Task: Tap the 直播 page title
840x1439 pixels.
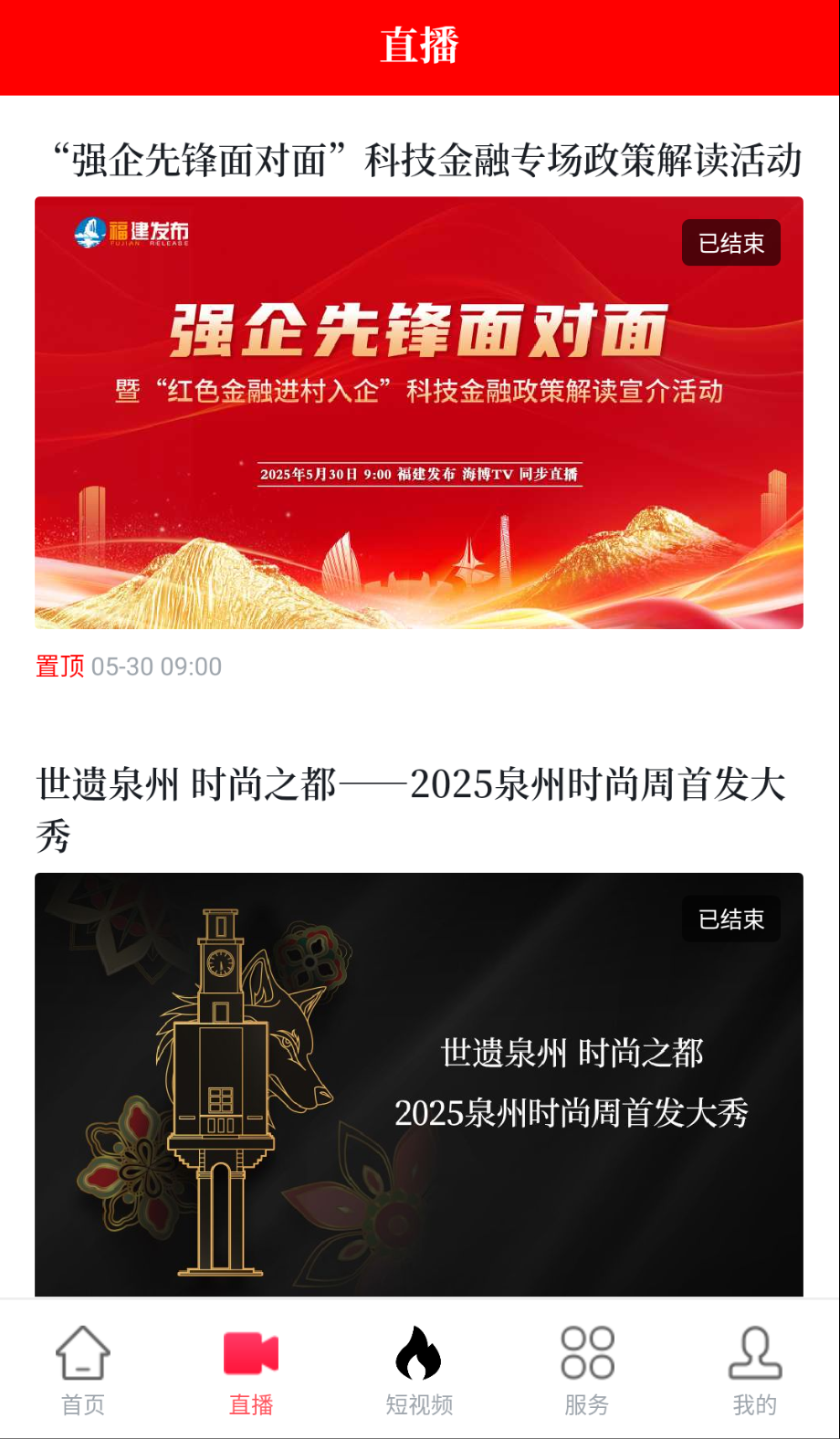Action: [x=420, y=46]
